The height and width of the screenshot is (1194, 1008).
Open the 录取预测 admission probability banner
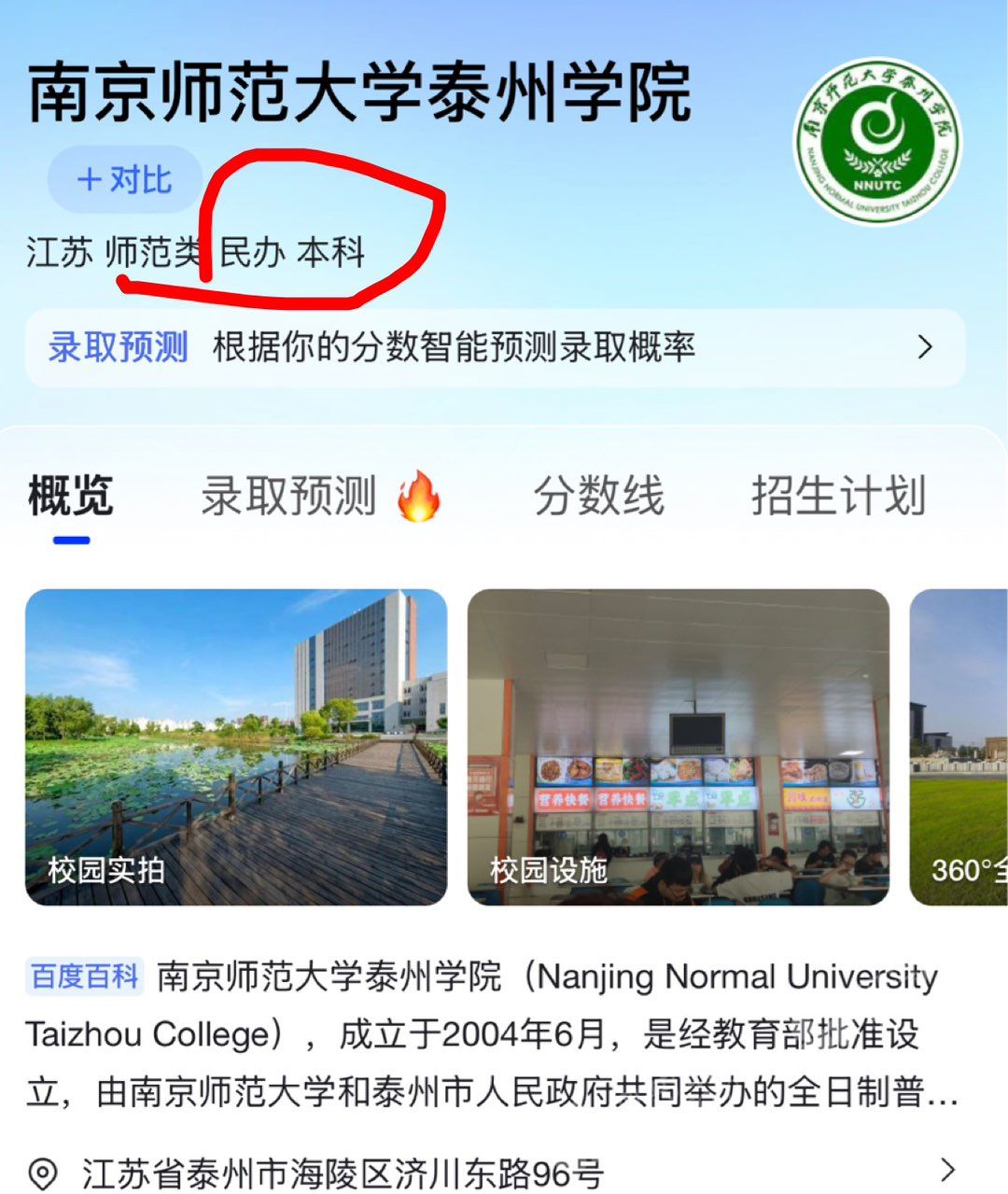tap(495, 347)
